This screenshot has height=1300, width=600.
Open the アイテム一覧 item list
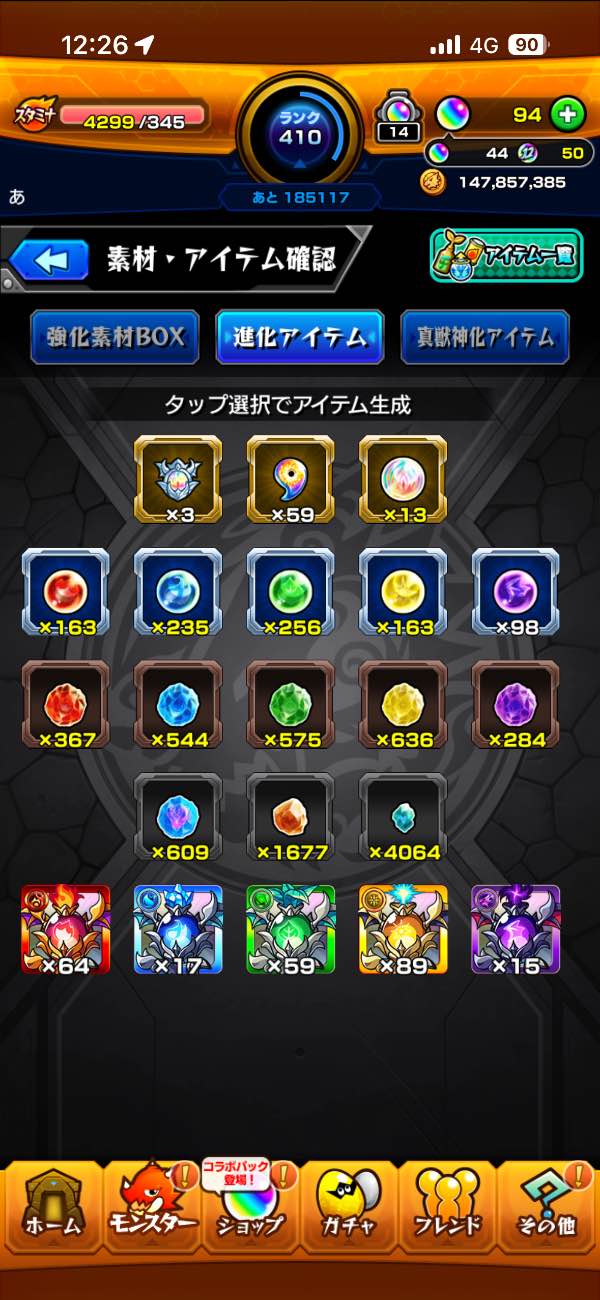click(506, 257)
